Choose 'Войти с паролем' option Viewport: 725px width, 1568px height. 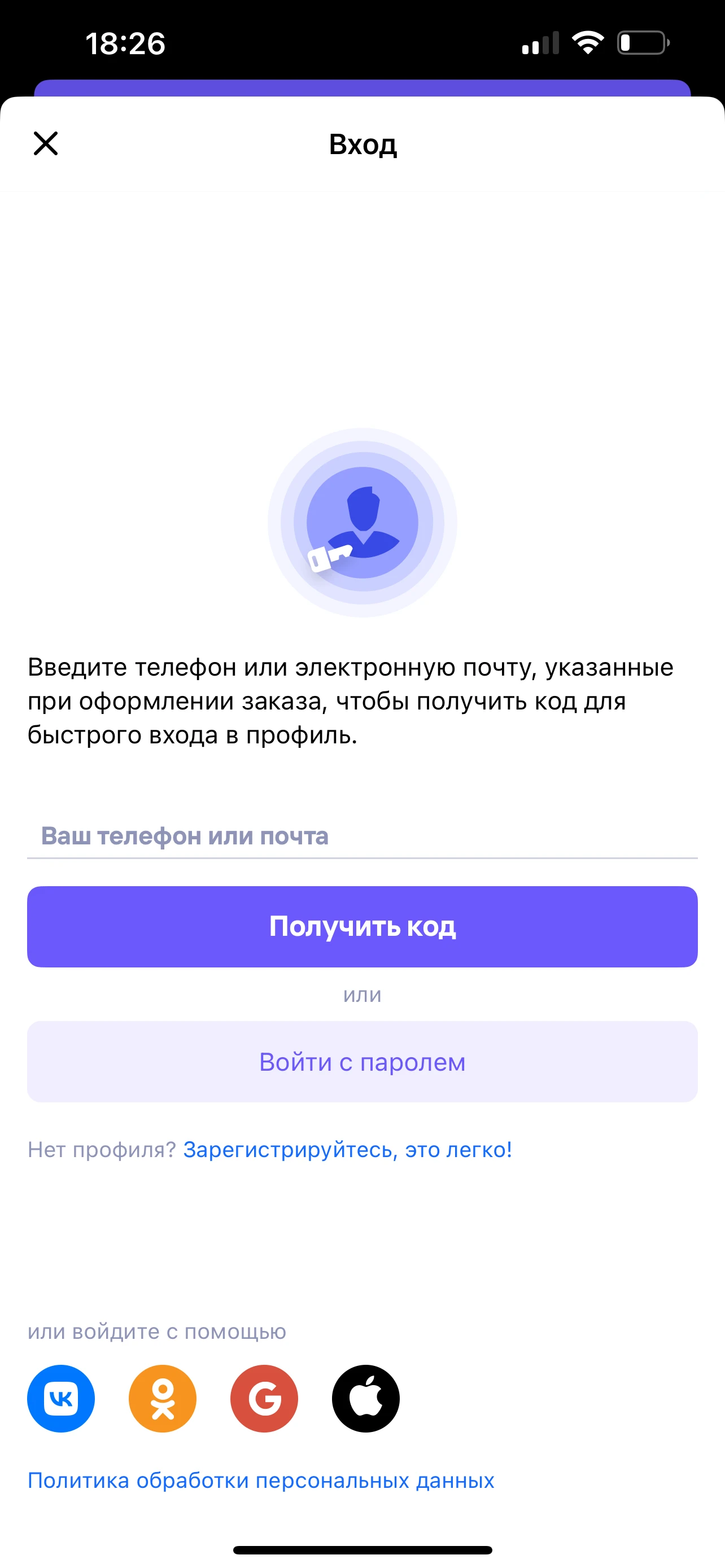pos(362,1062)
